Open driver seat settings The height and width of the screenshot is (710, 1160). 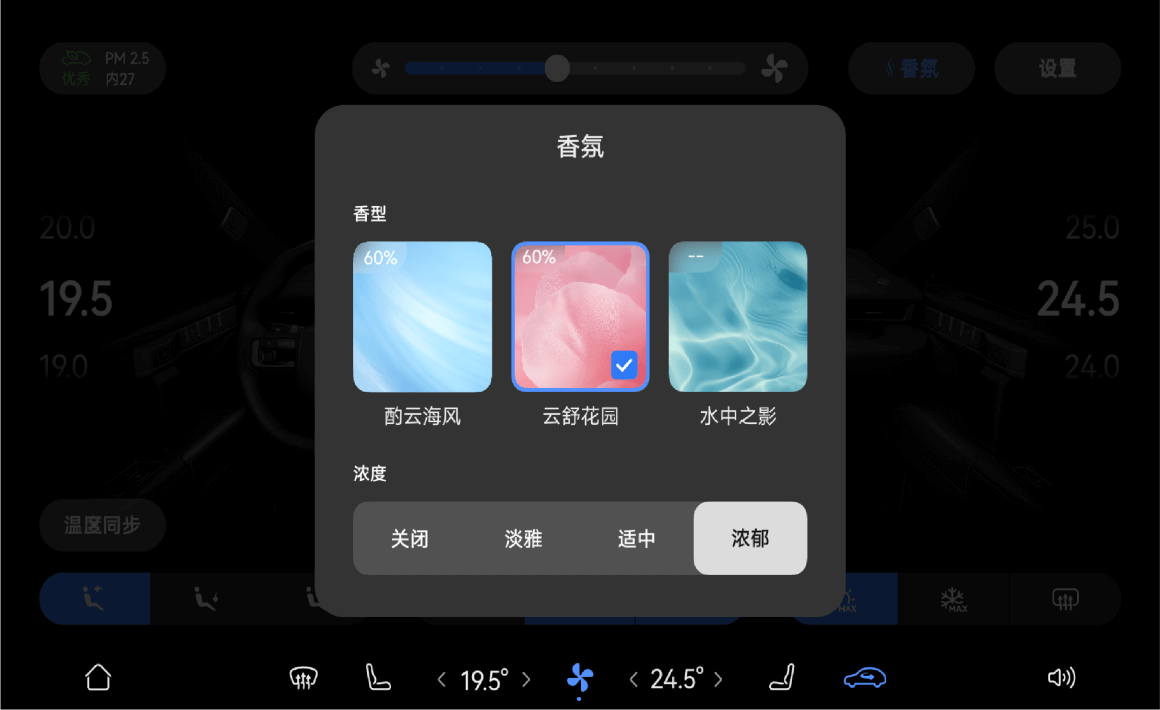click(x=378, y=679)
